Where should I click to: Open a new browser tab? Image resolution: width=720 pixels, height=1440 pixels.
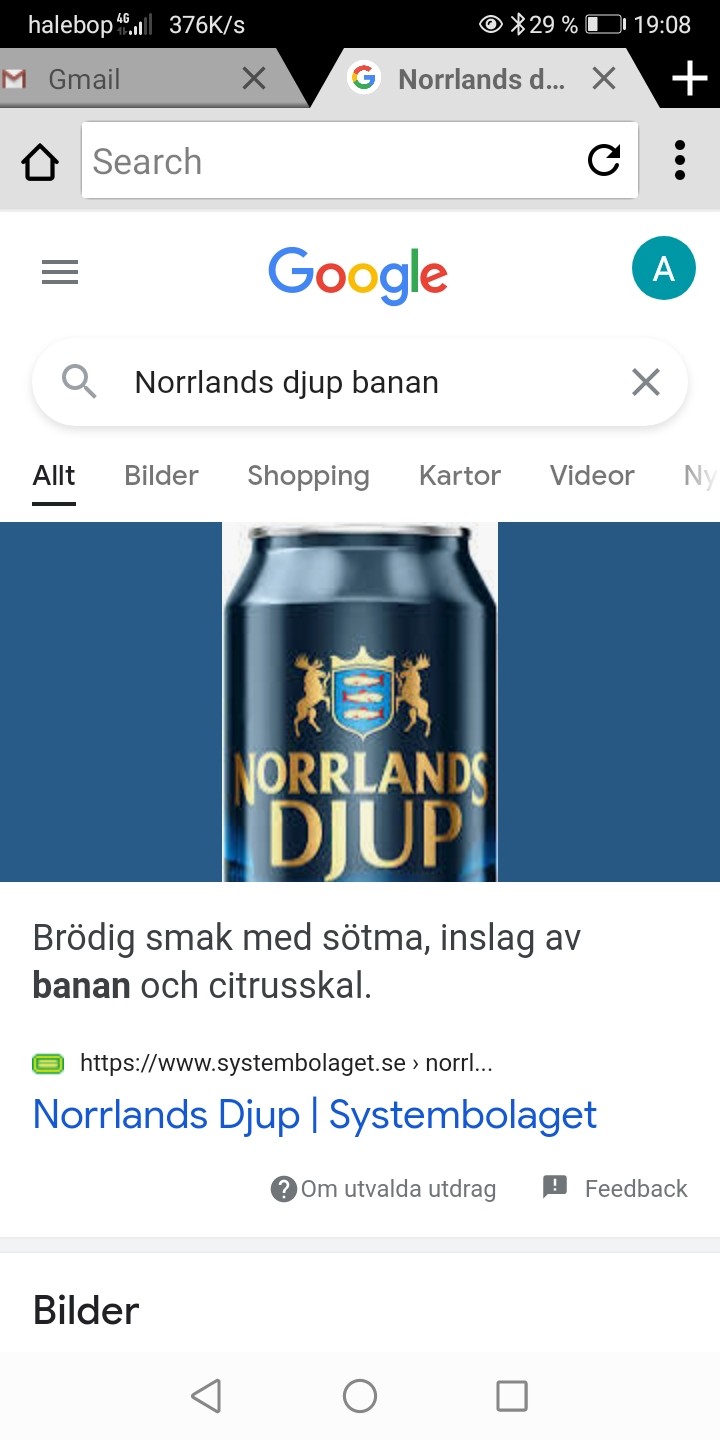pos(690,79)
